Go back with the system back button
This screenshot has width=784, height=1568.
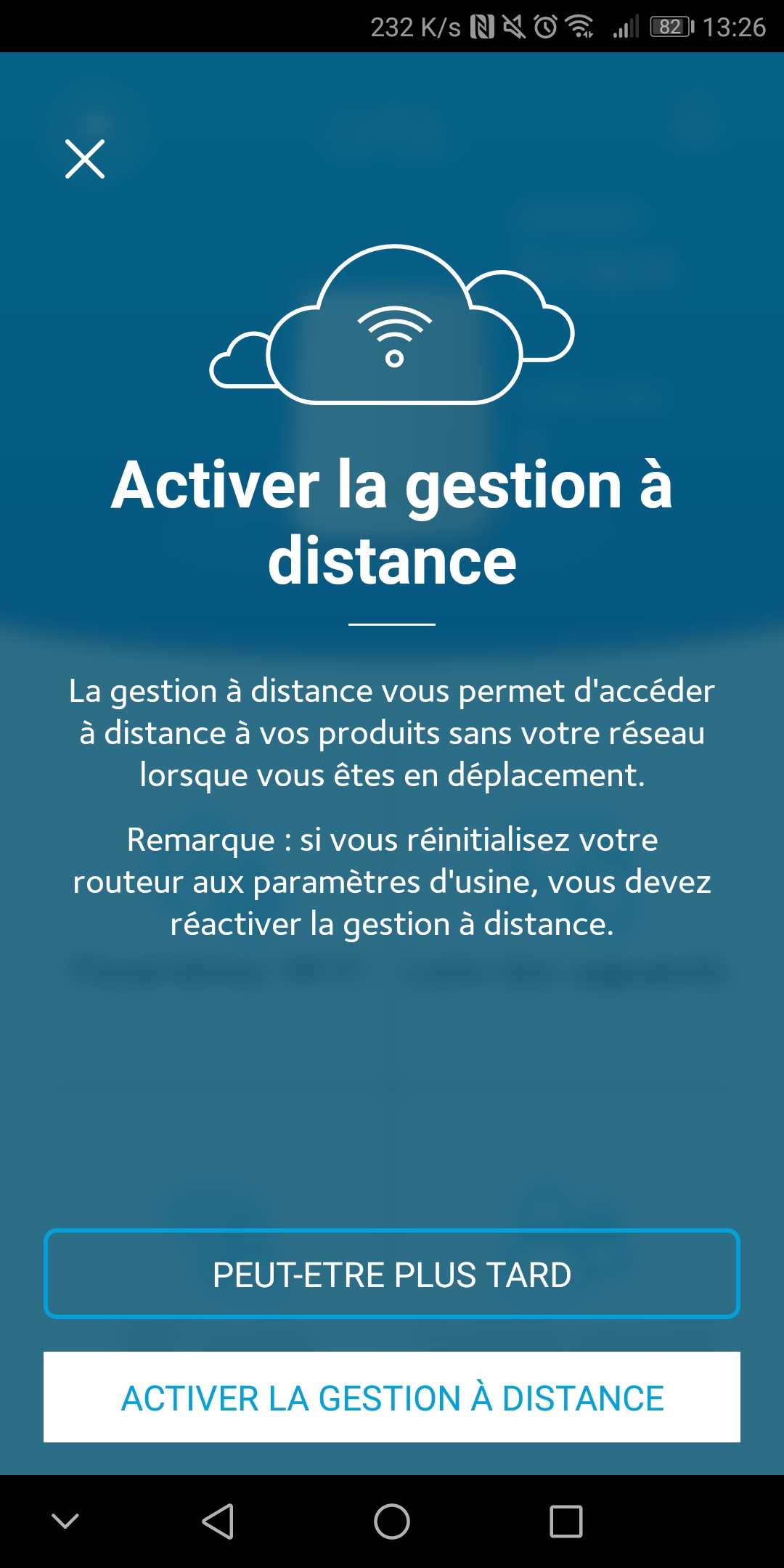click(x=218, y=1522)
